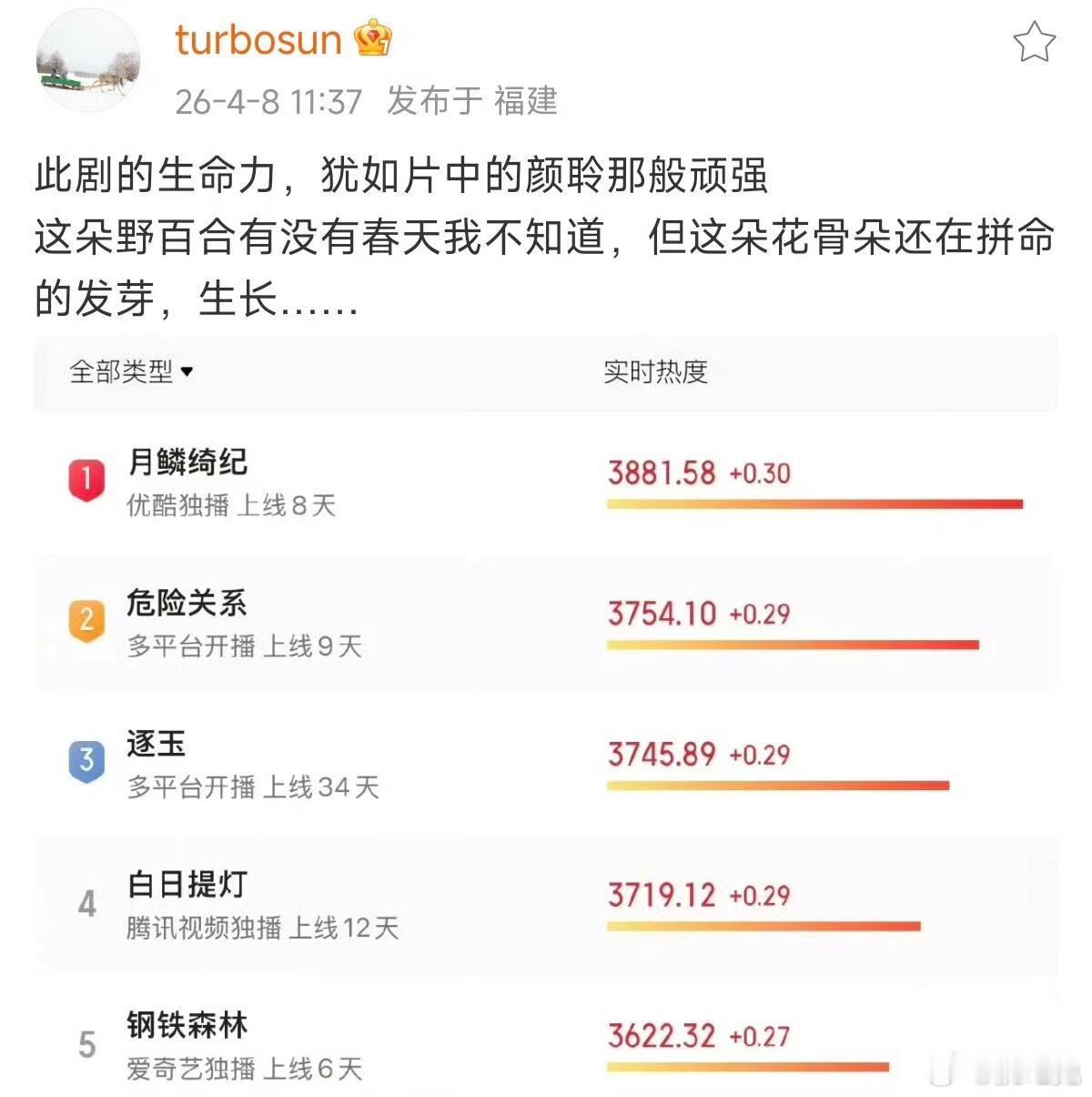This screenshot has height=1097, width=1092.
Task: Click turbosun's profile avatar
Action: [88, 61]
